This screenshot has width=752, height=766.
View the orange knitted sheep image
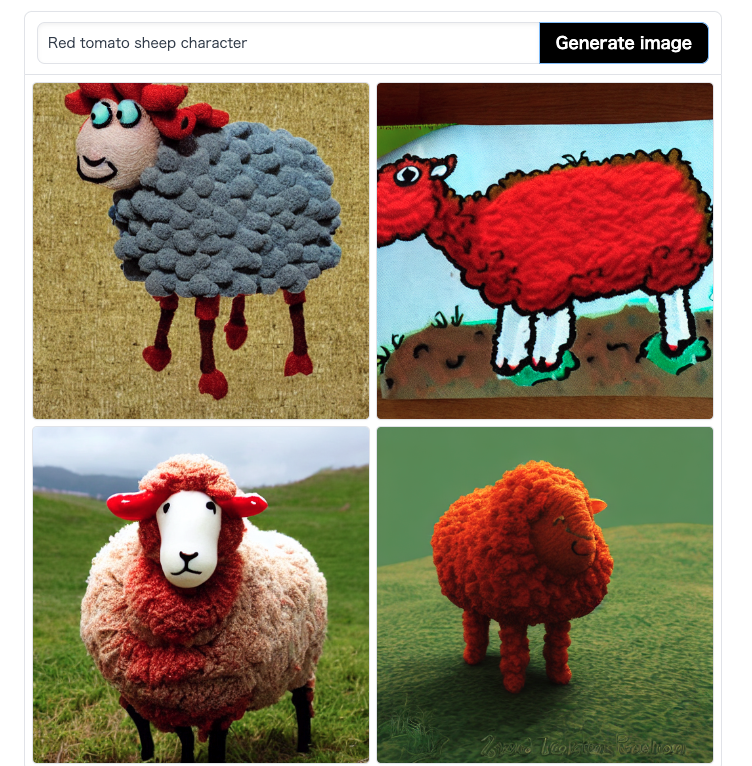tap(545, 594)
